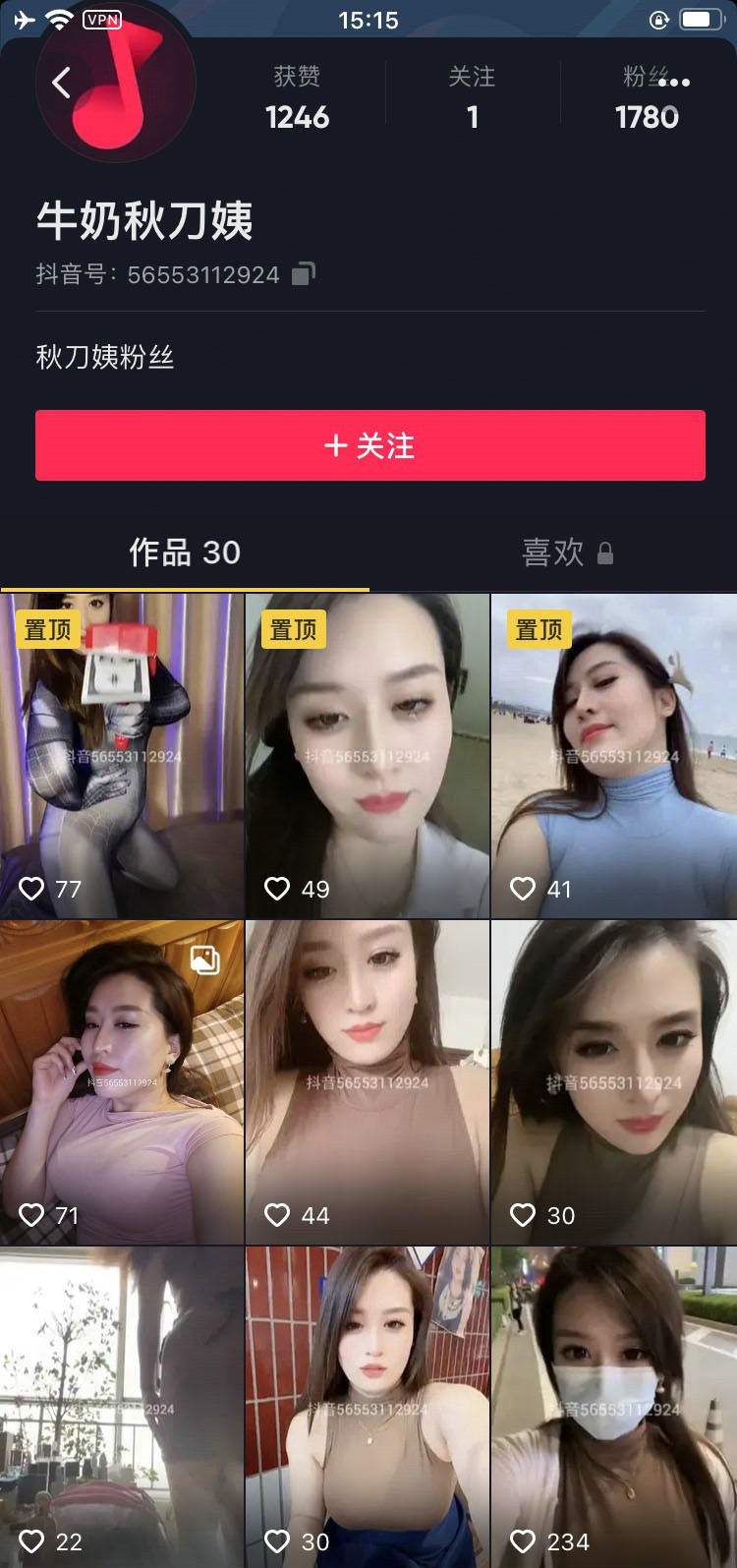Open the pinned video with 49 likes
The image size is (737, 1568).
(x=368, y=755)
